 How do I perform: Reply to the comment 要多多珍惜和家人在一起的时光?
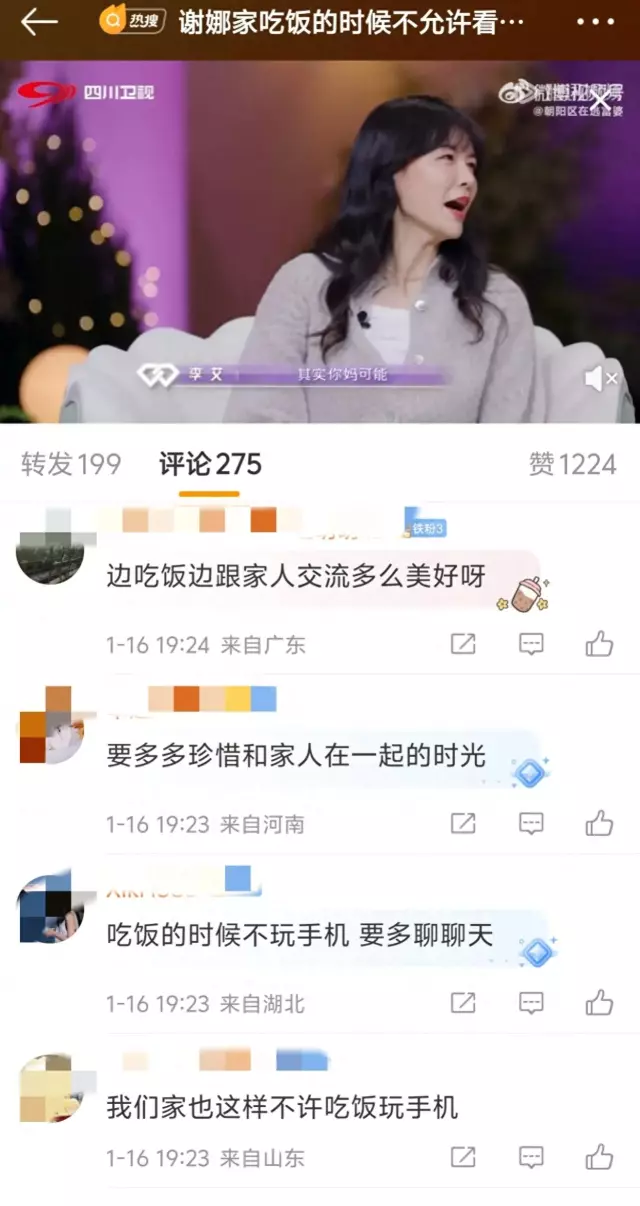531,823
